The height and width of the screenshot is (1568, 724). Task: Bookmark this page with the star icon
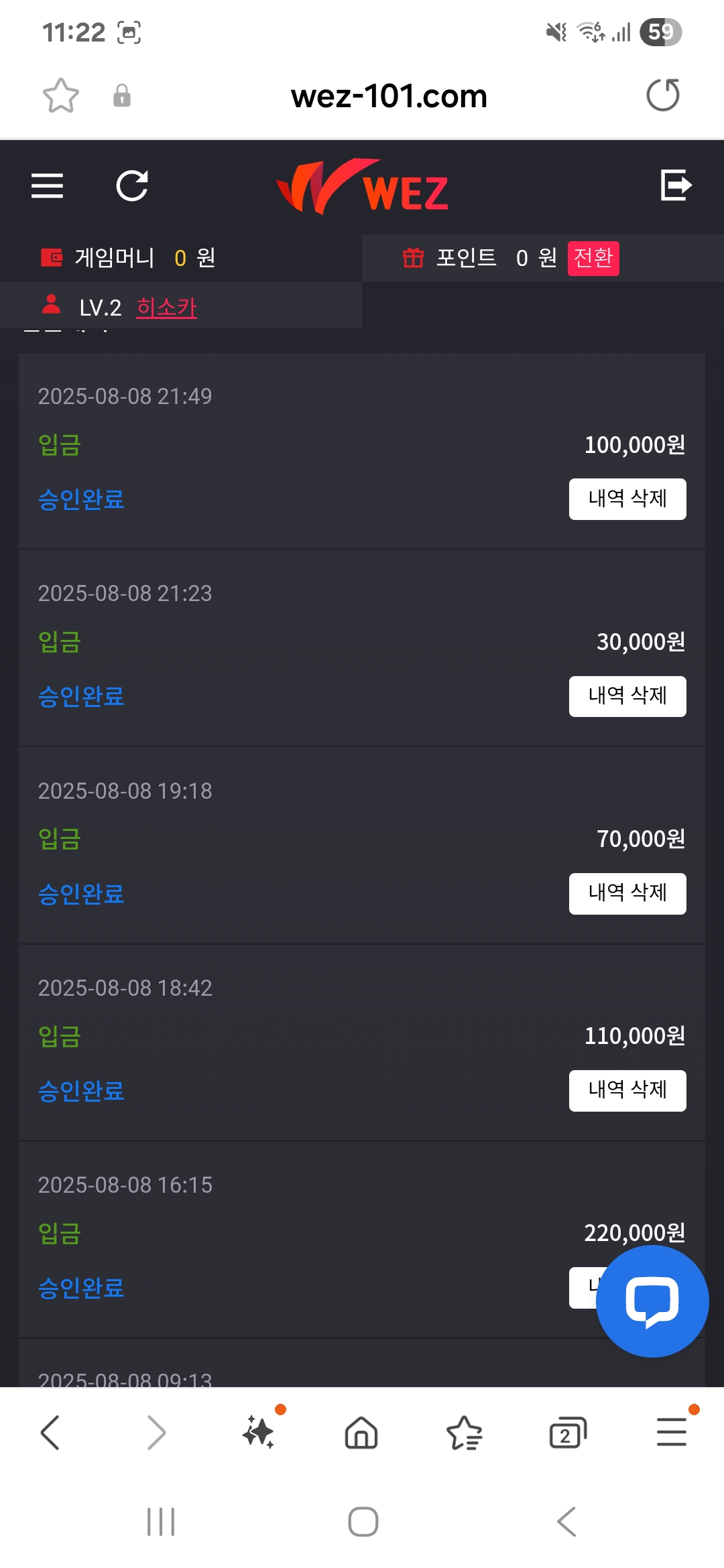(x=61, y=95)
